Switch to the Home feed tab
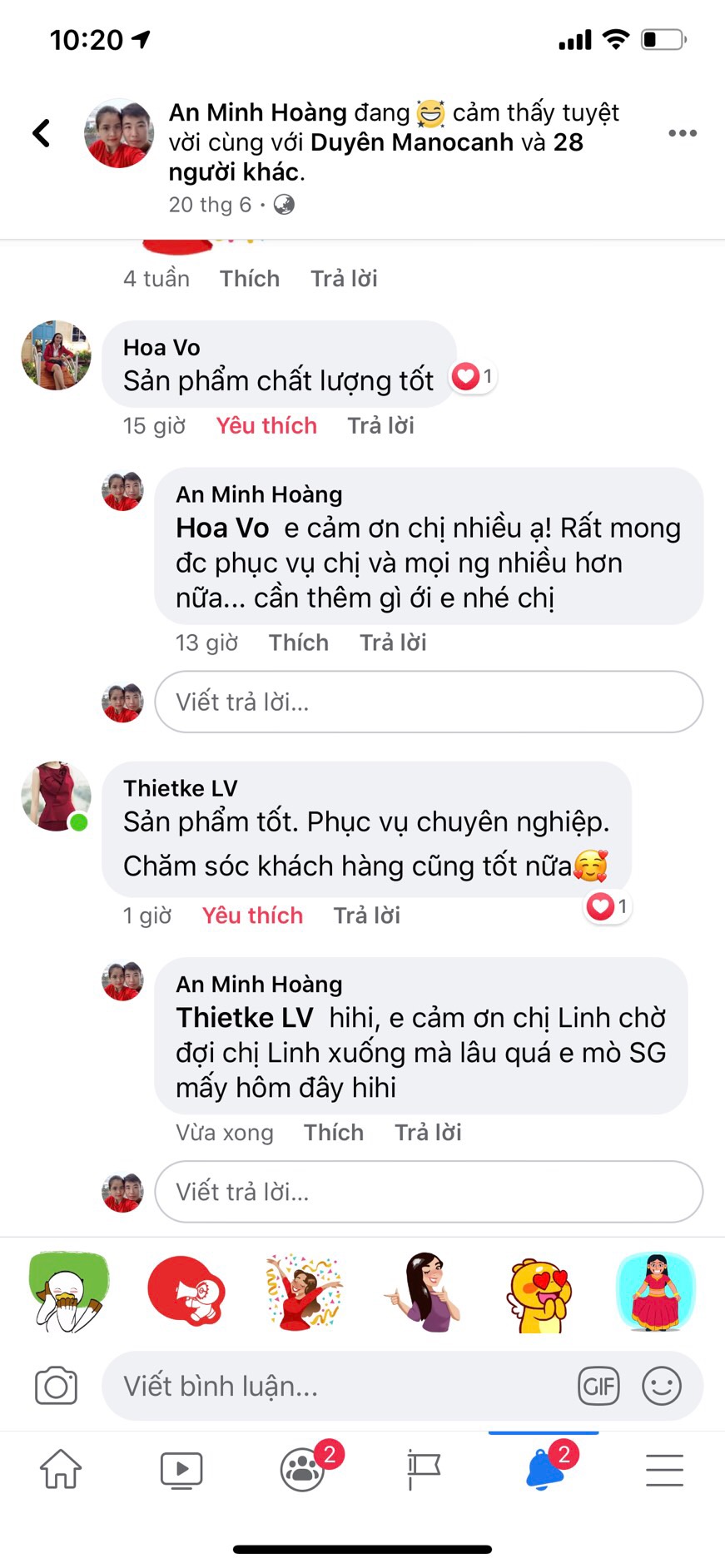Viewport: 725px width, 1568px height. click(x=61, y=1469)
